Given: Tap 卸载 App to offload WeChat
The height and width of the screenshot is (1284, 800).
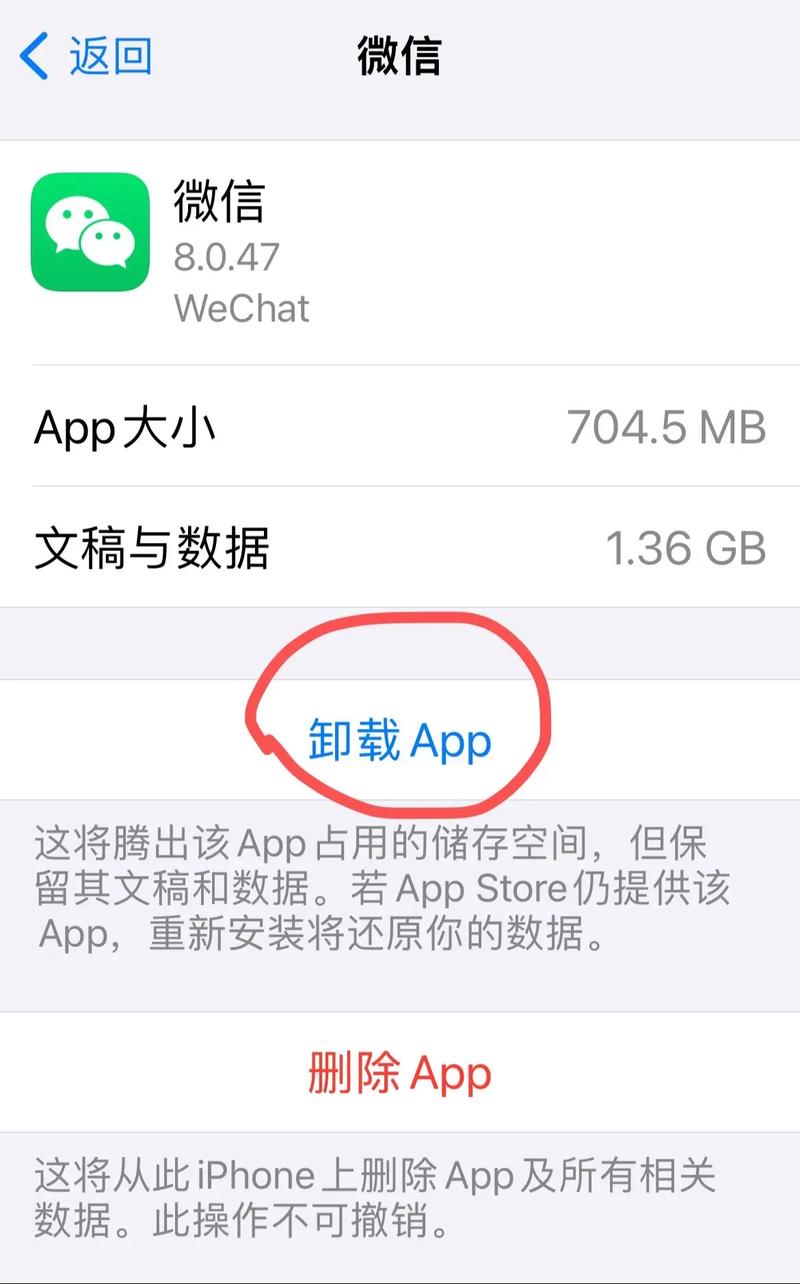Looking at the screenshot, I should click(400, 742).
